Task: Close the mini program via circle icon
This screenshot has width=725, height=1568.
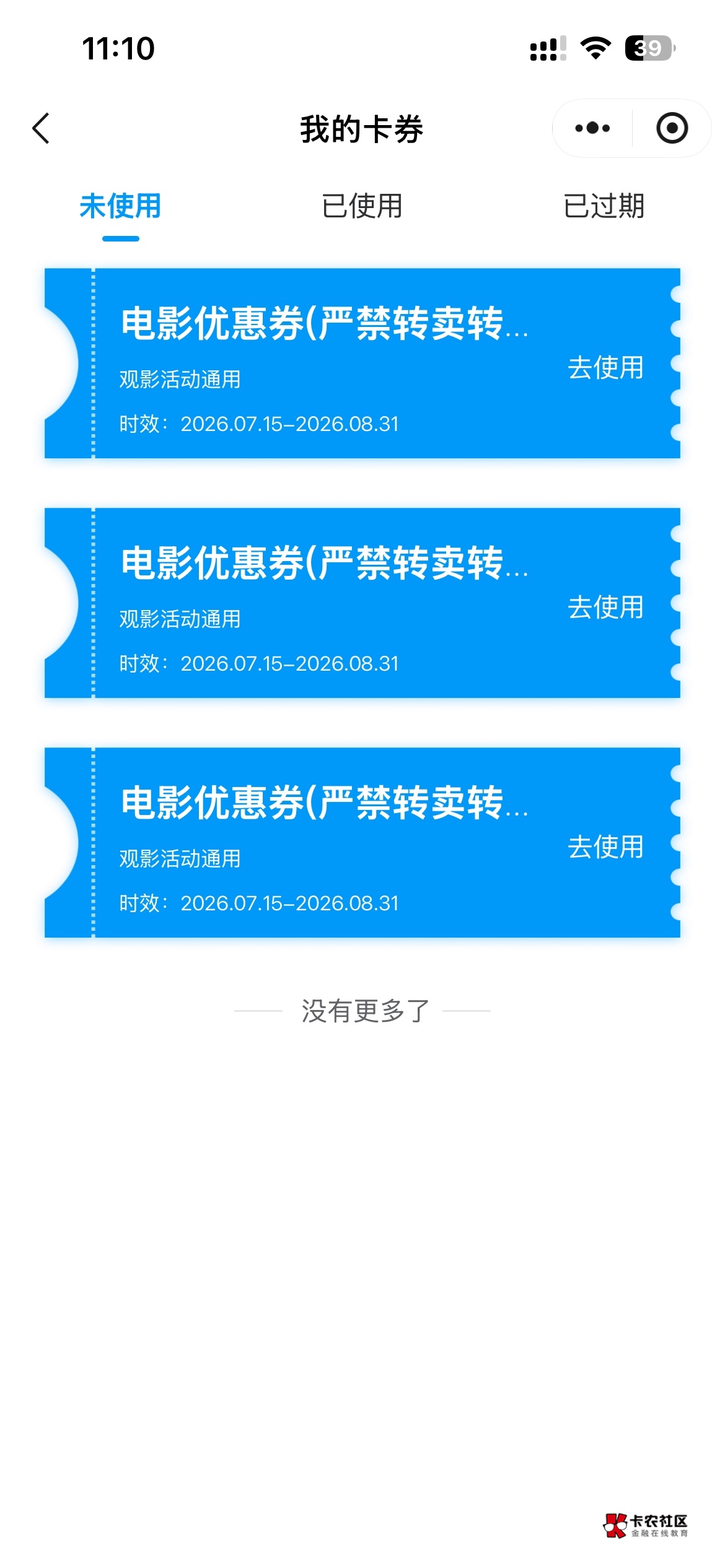Action: point(672,128)
